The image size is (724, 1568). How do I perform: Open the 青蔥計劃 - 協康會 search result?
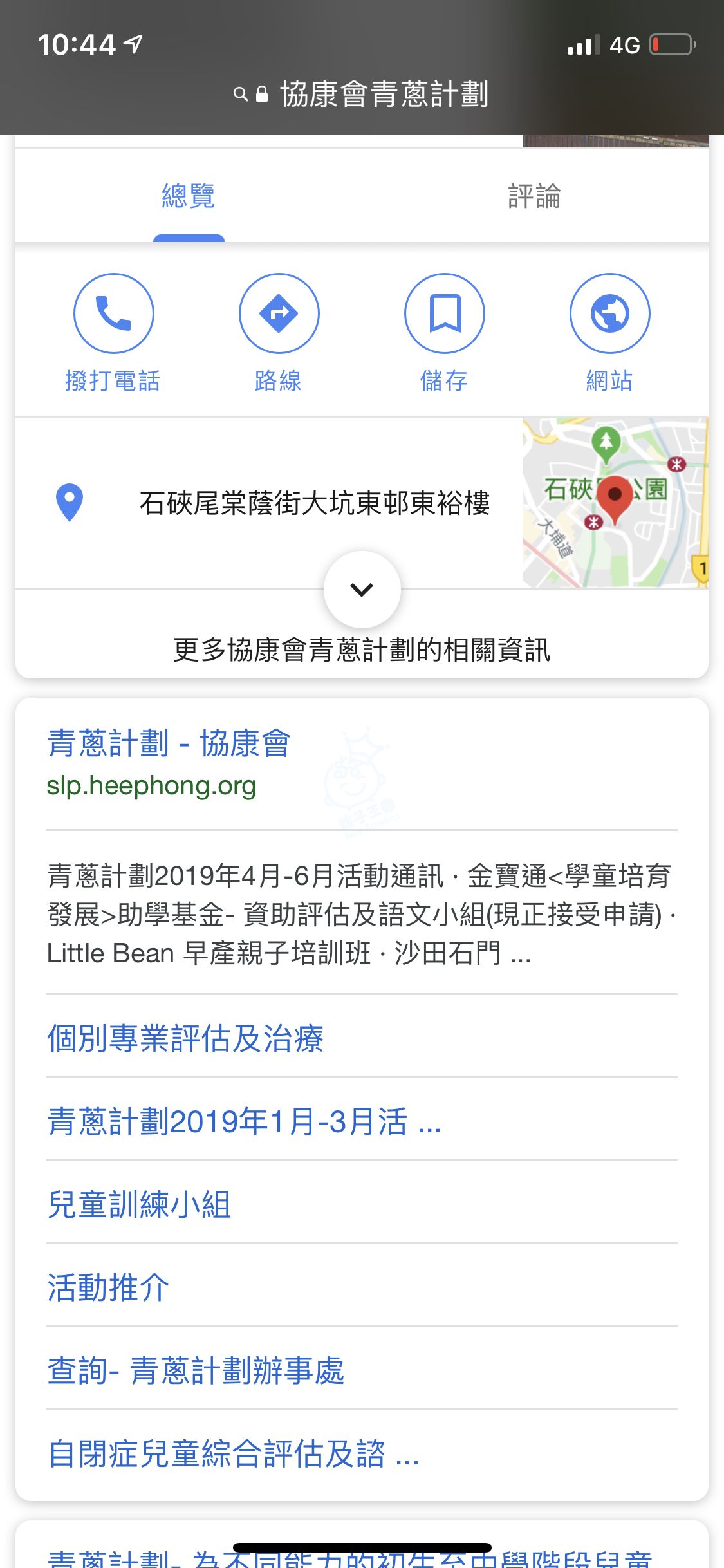pos(169,743)
